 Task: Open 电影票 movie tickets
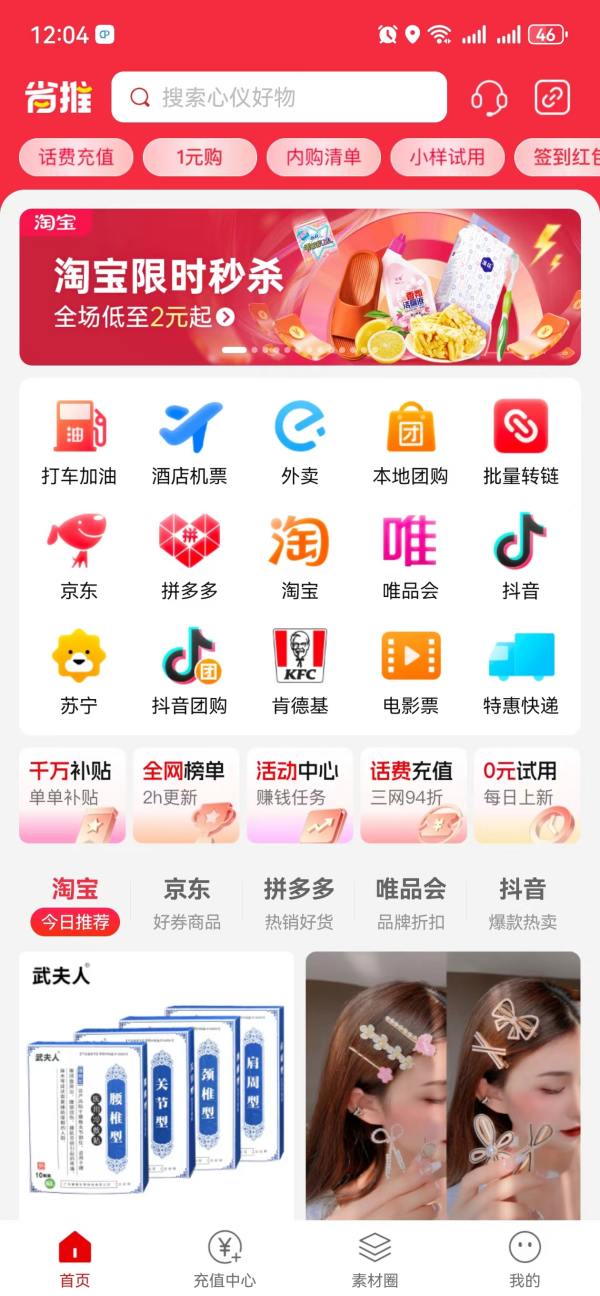tap(410, 671)
